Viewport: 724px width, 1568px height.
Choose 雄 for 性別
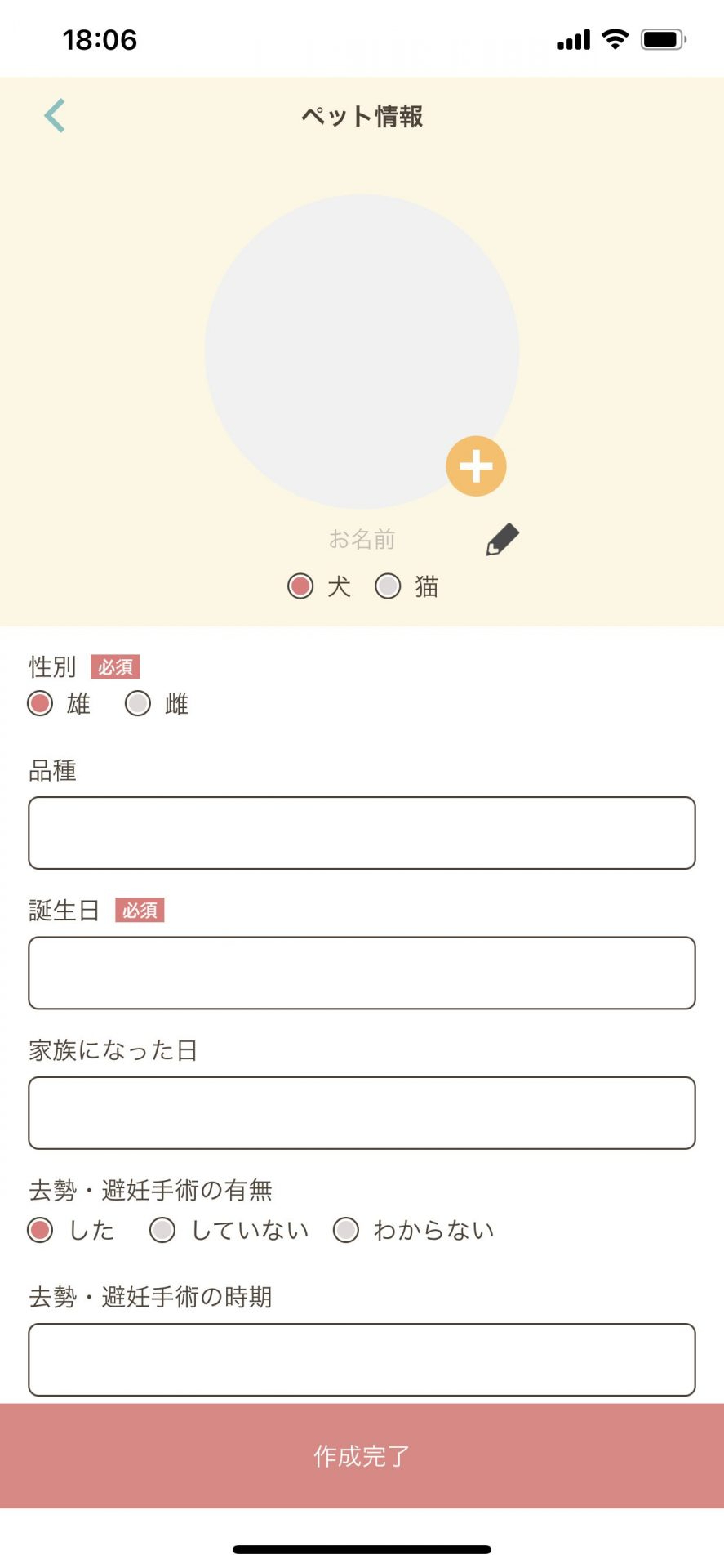(41, 703)
